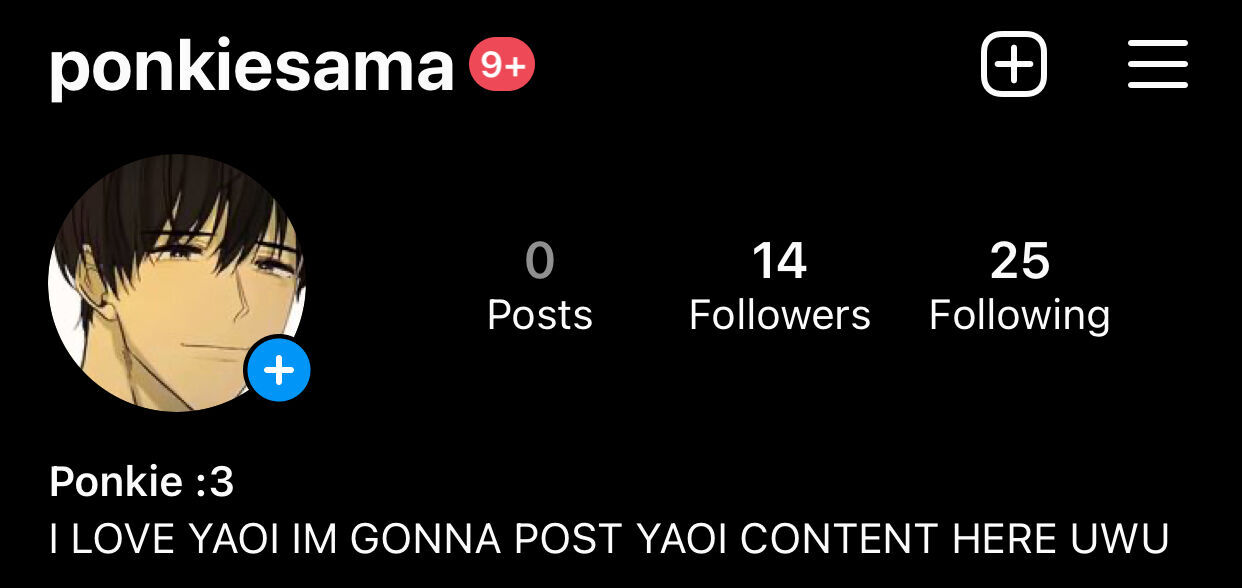
Task: Open the hamburger menu
Action: 1158,65
